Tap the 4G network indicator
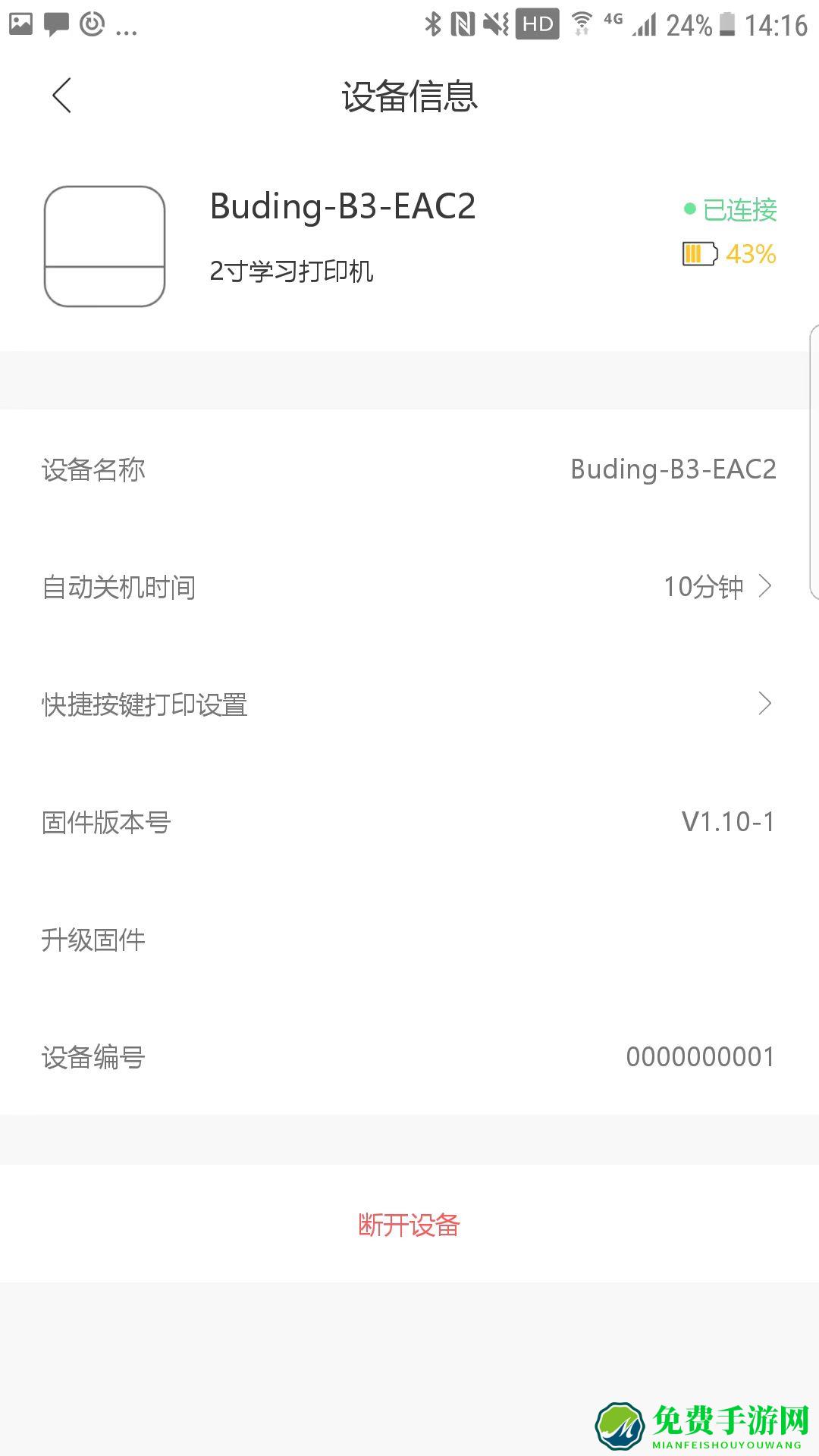The height and width of the screenshot is (1456, 819). (611, 23)
